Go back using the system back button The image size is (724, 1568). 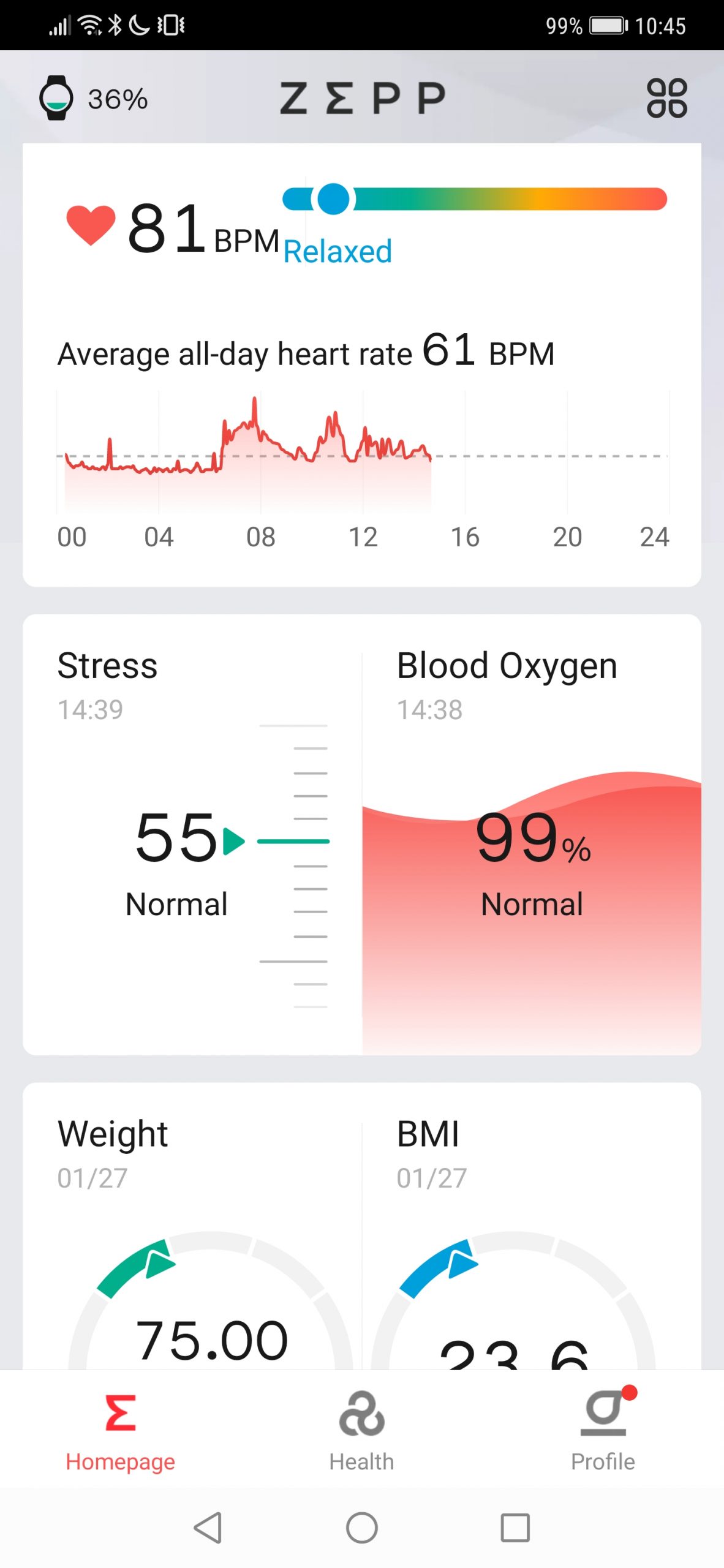pos(208,1528)
